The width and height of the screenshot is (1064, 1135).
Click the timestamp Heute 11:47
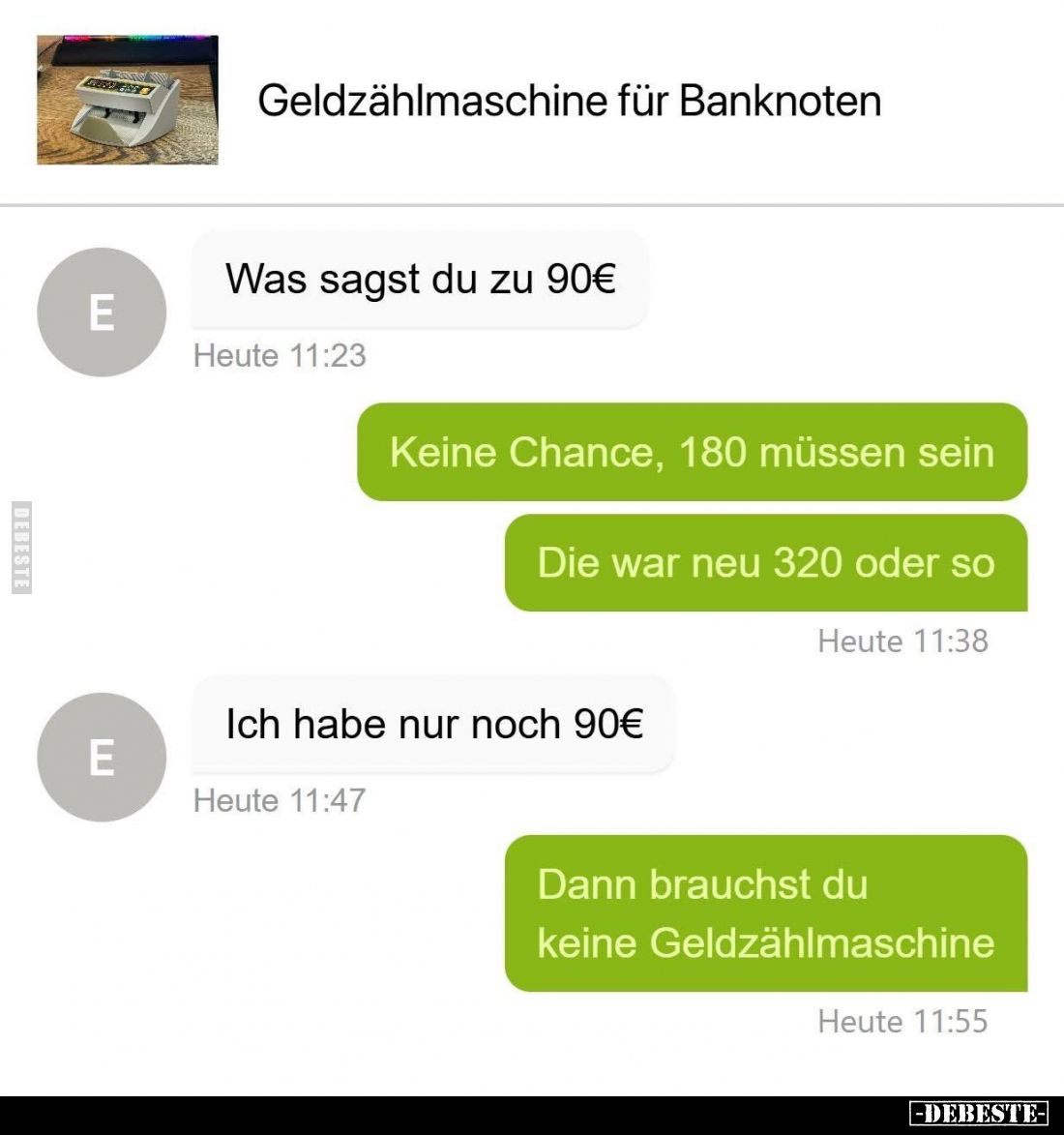pyautogui.click(x=279, y=800)
